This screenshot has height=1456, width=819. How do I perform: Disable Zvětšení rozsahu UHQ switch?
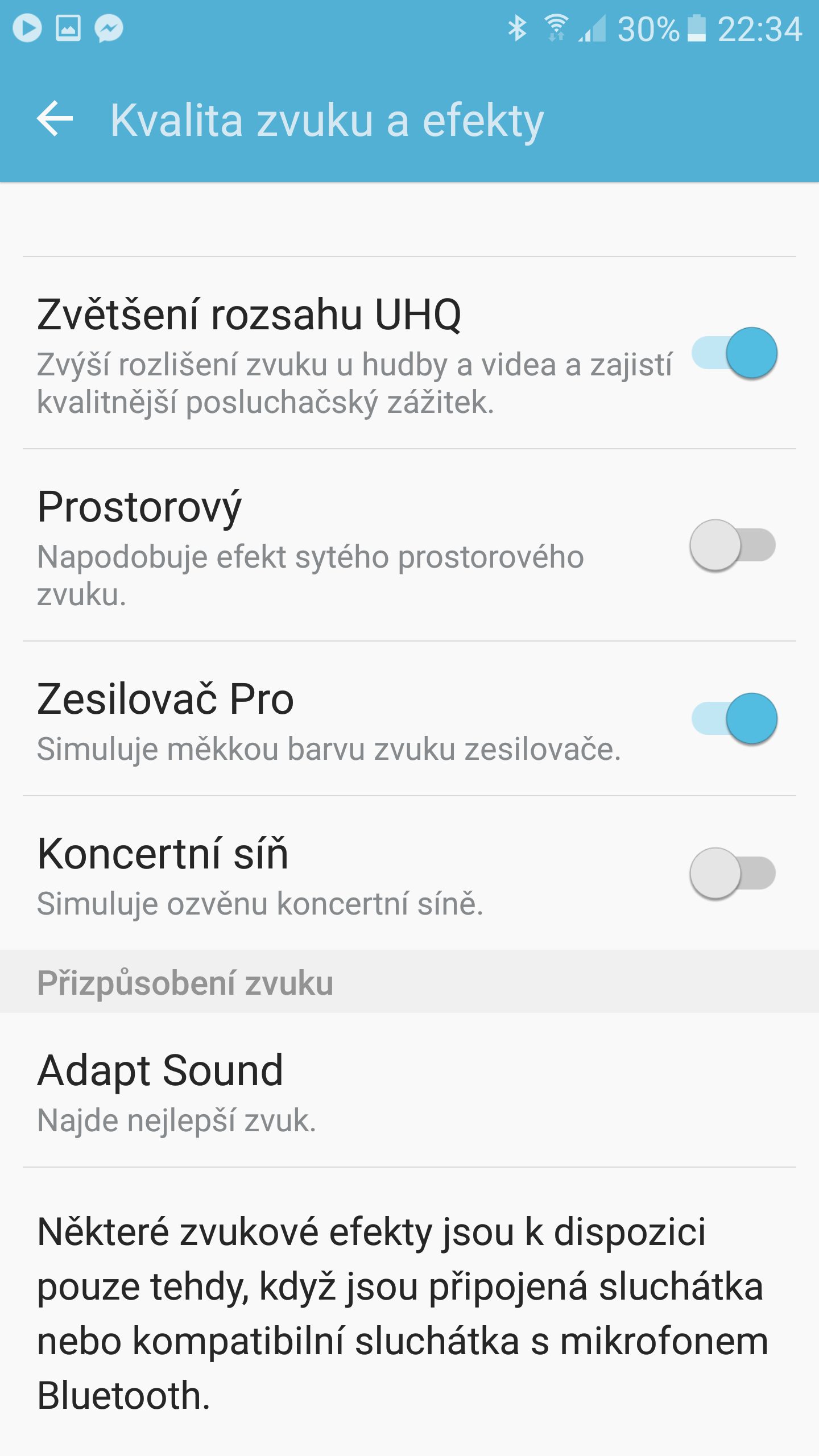[x=734, y=353]
